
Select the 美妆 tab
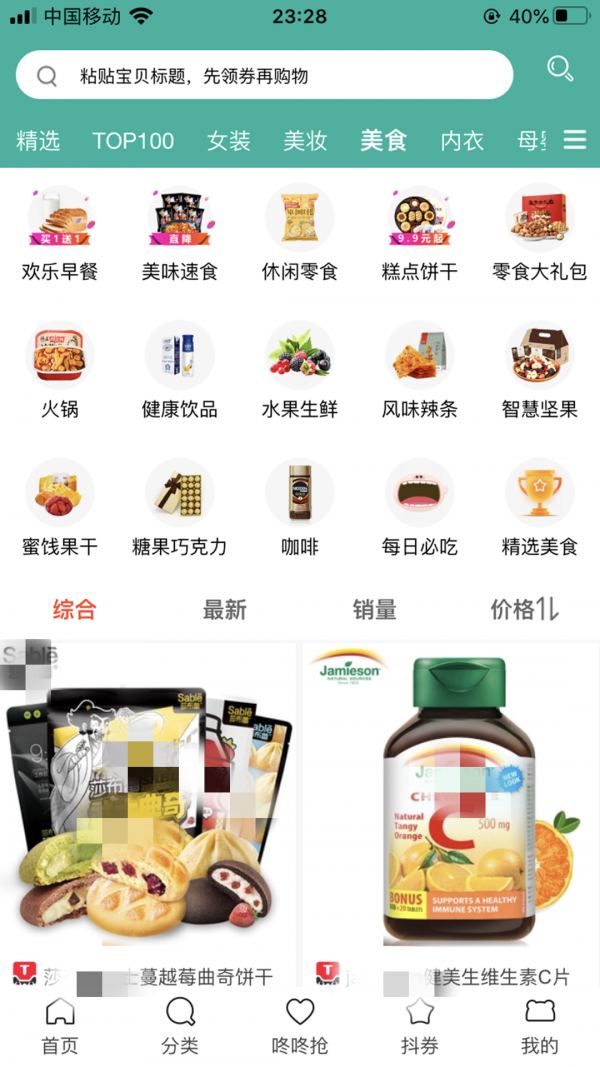[305, 141]
